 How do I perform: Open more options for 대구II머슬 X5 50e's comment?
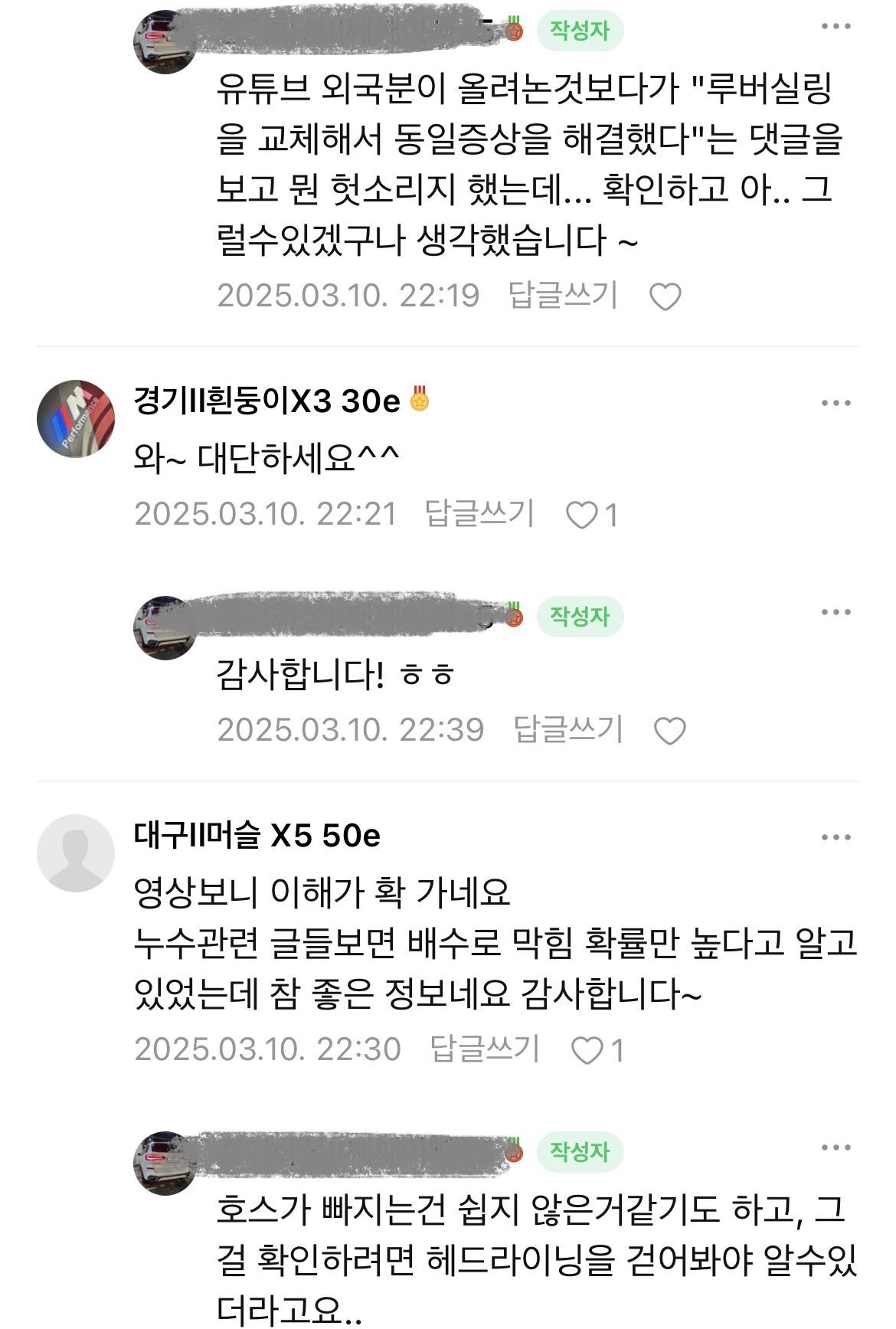[x=836, y=838]
